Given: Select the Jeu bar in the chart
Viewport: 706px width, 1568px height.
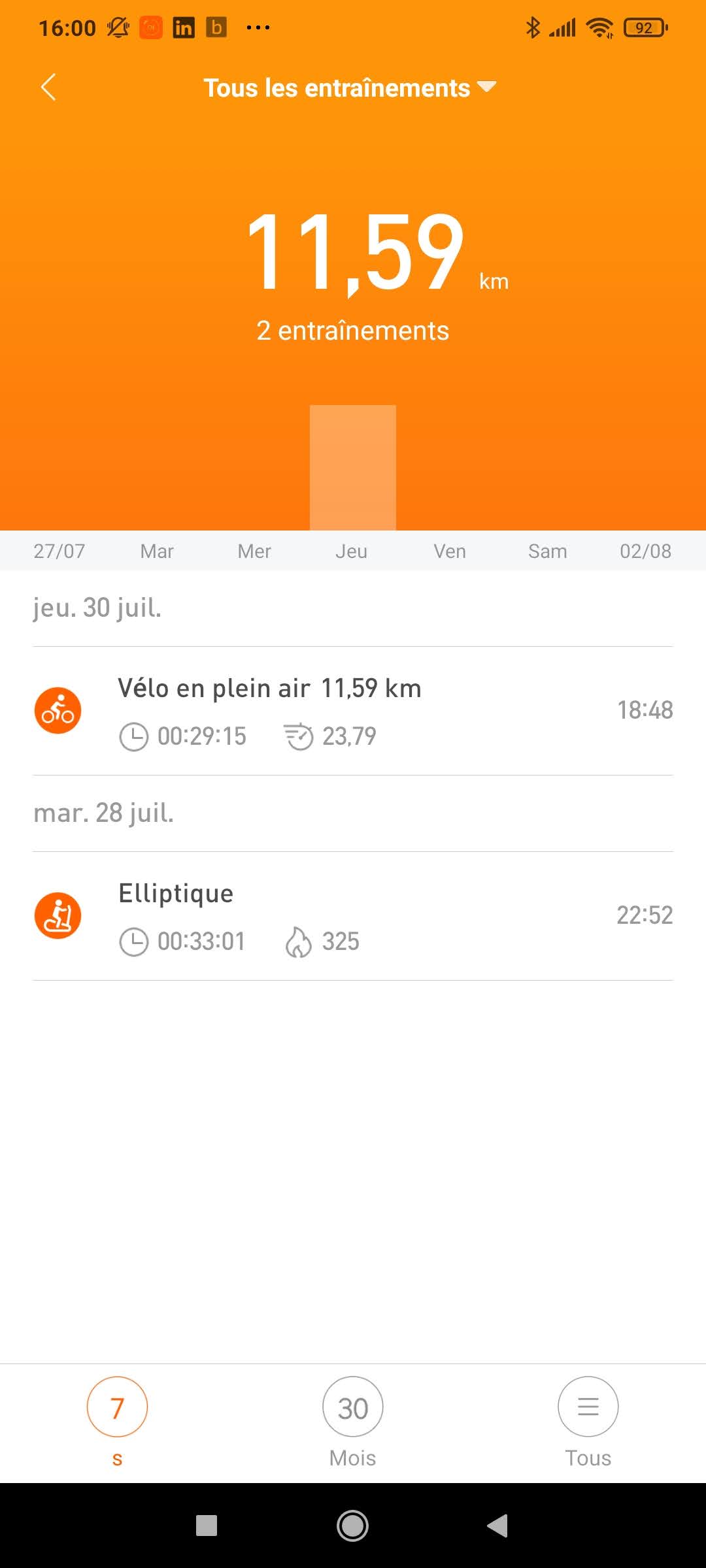Looking at the screenshot, I should (352, 468).
